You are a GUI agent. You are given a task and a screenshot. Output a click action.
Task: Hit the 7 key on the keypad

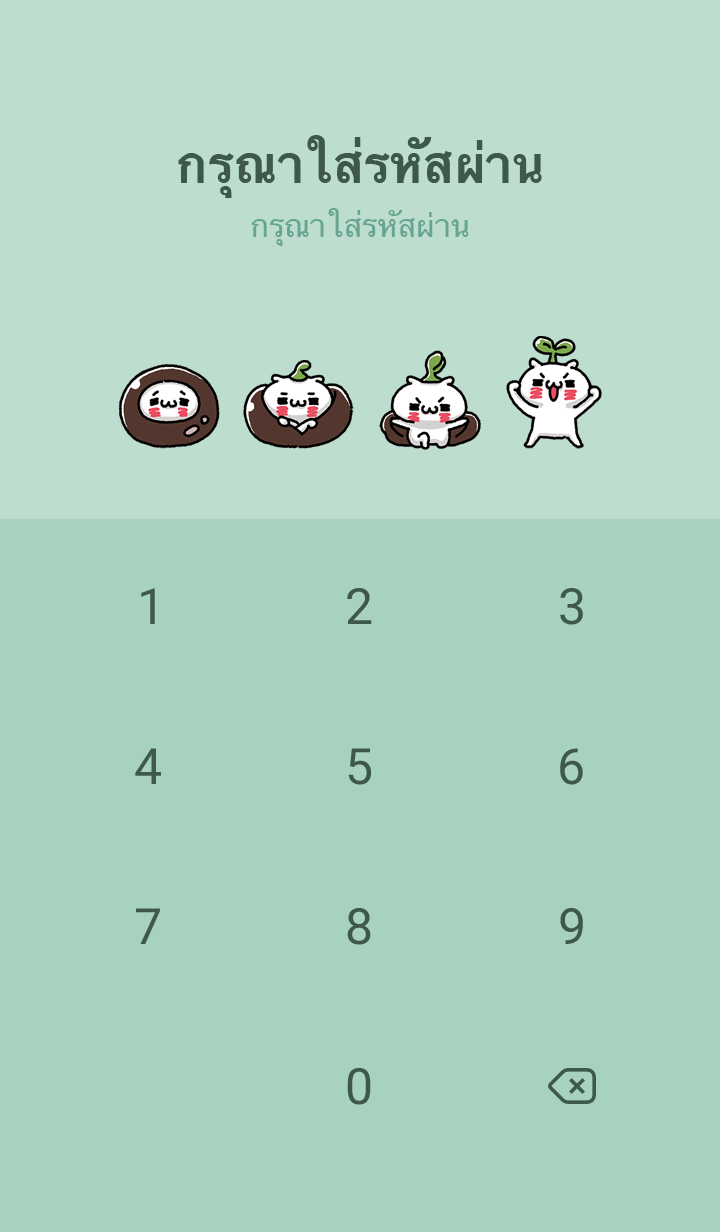coord(148,927)
